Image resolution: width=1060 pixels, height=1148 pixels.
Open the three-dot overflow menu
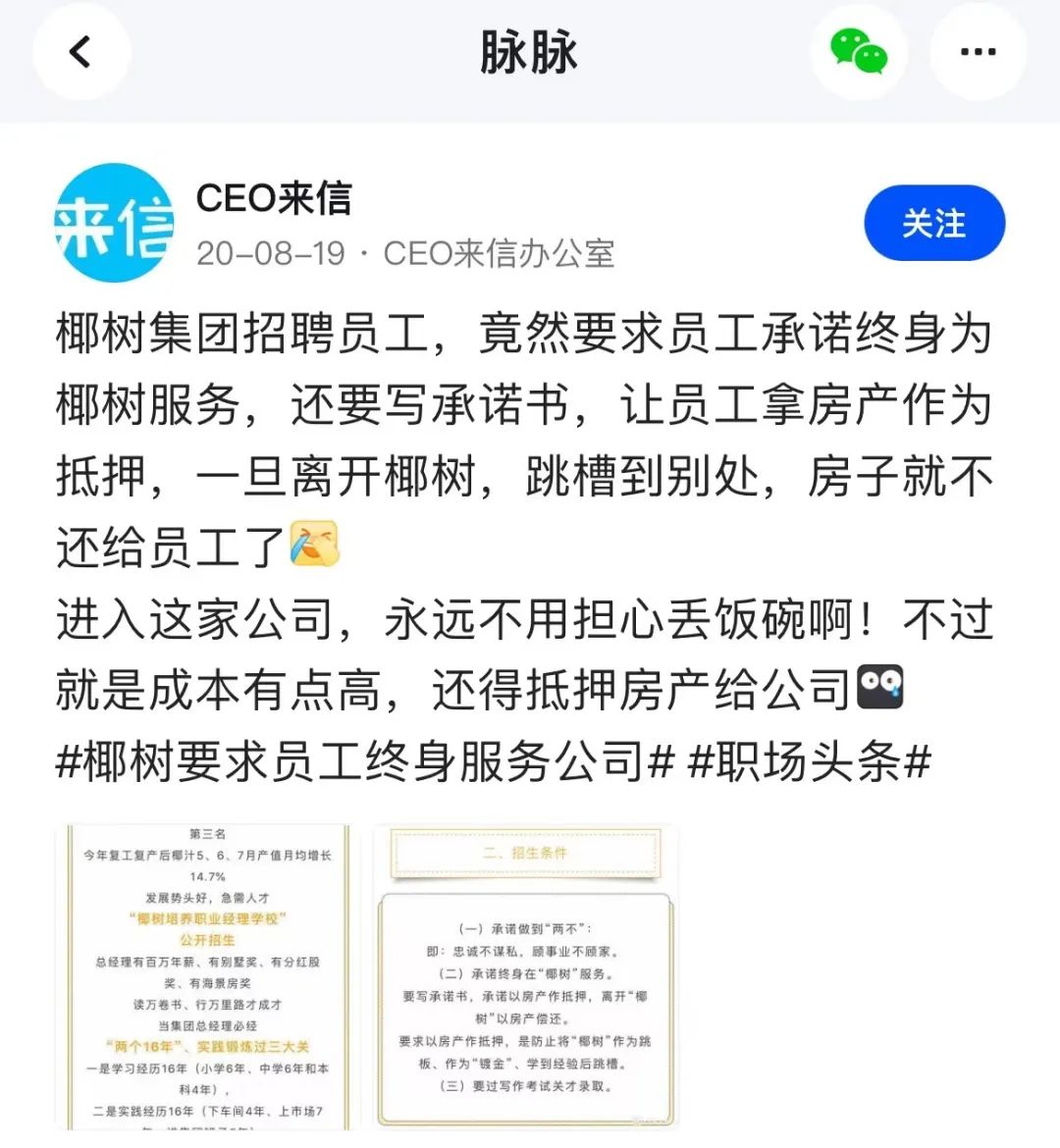coord(978,52)
